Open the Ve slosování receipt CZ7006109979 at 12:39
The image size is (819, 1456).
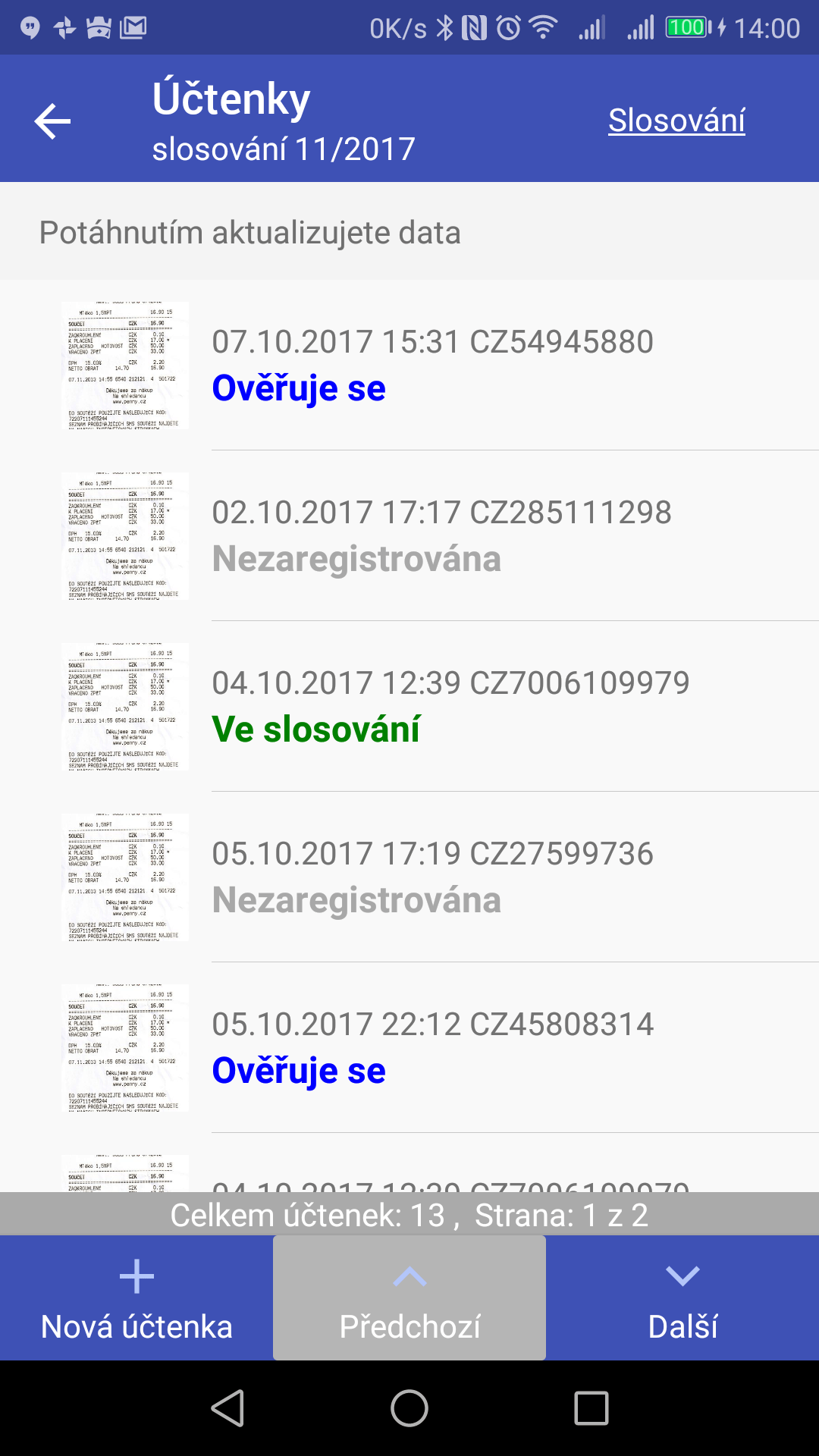tap(409, 707)
